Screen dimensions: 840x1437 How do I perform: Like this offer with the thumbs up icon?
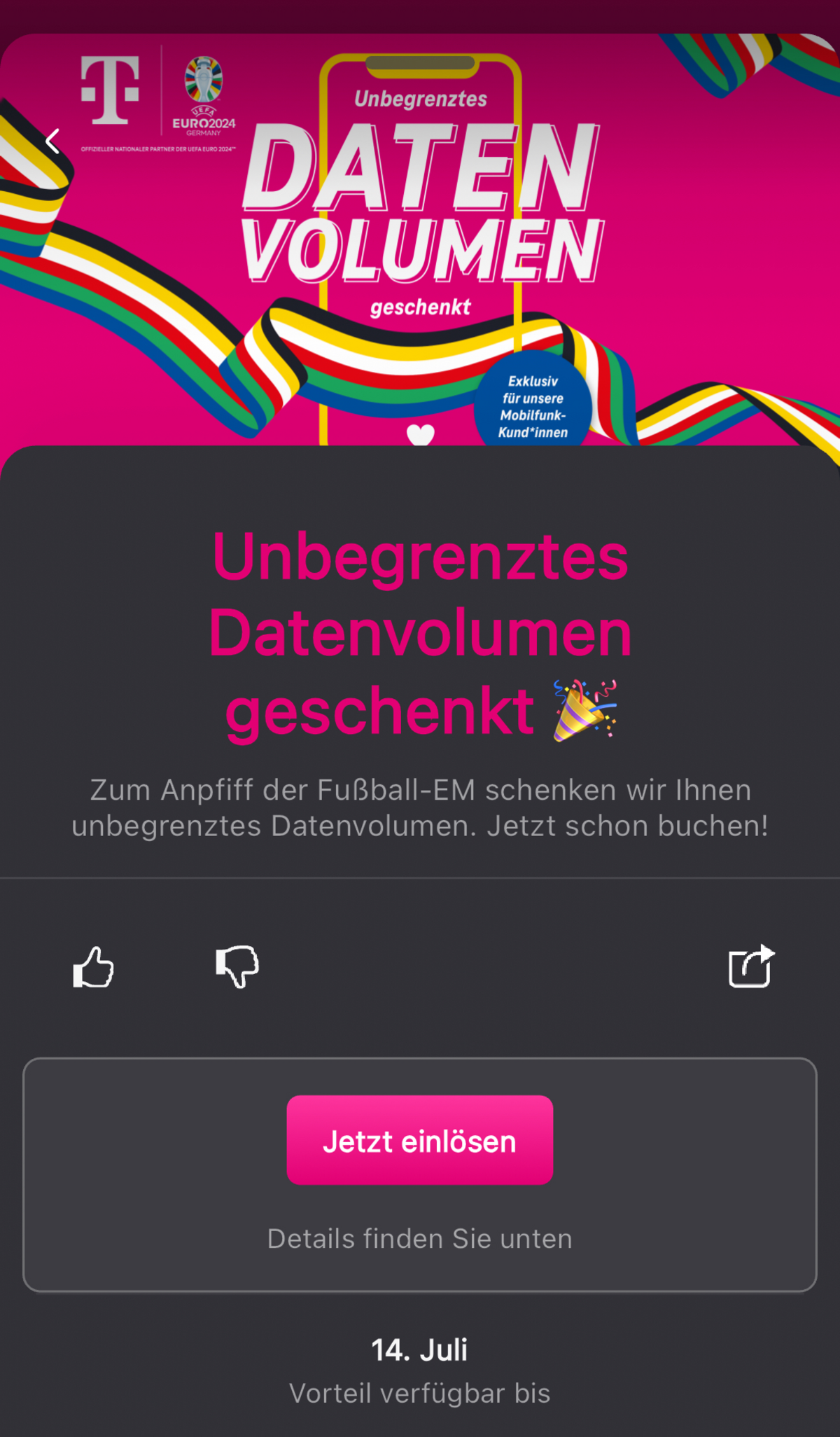93,967
